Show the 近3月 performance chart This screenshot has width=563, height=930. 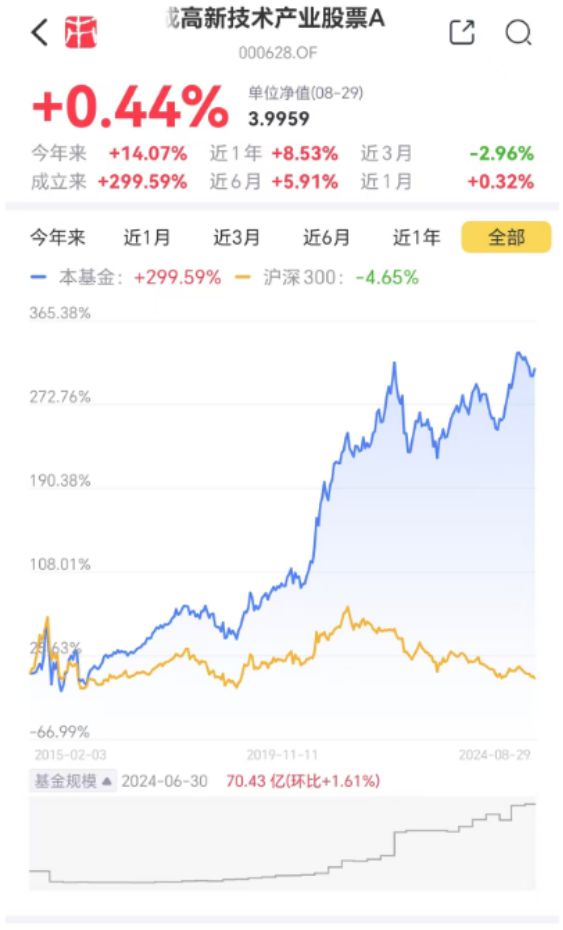coord(237,237)
